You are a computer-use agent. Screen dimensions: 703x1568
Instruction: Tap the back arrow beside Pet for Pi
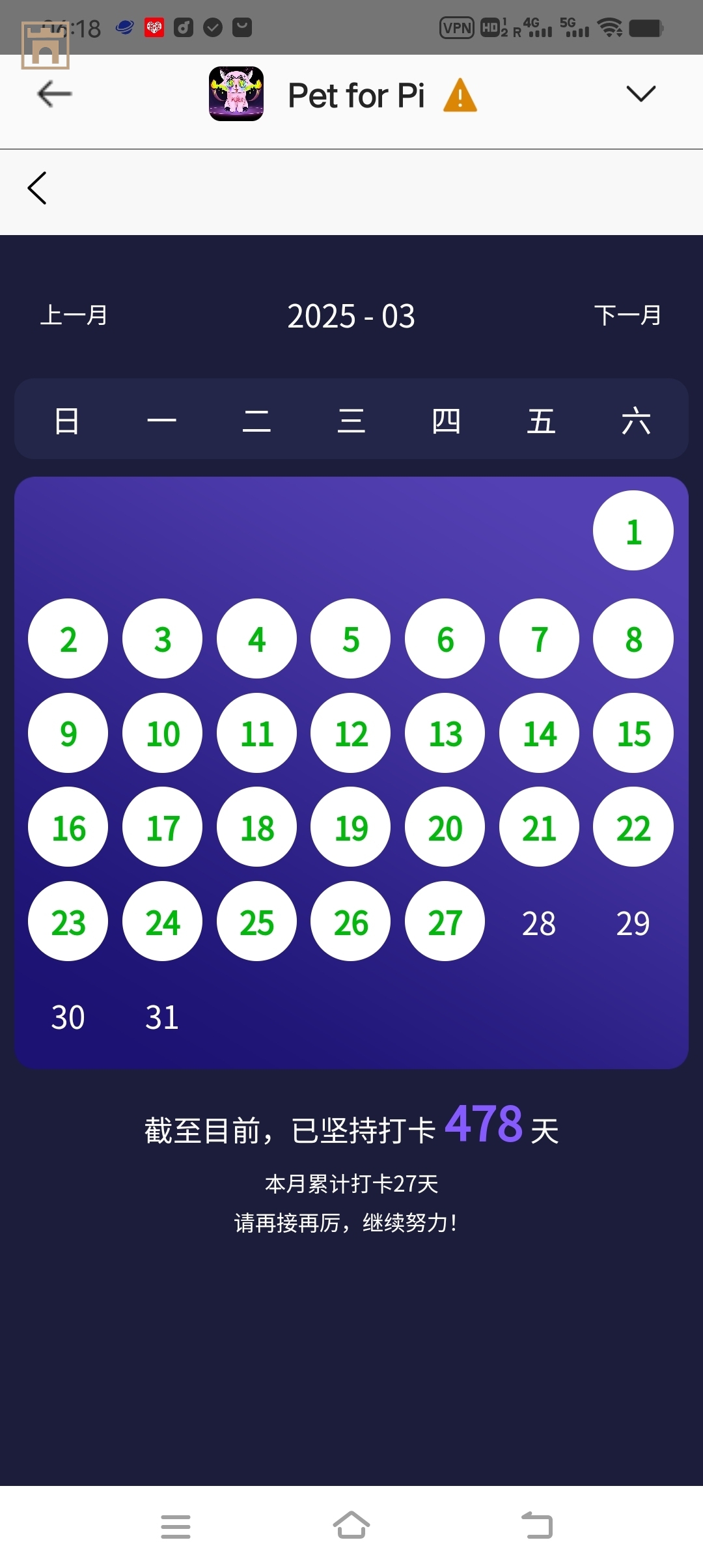(55, 94)
